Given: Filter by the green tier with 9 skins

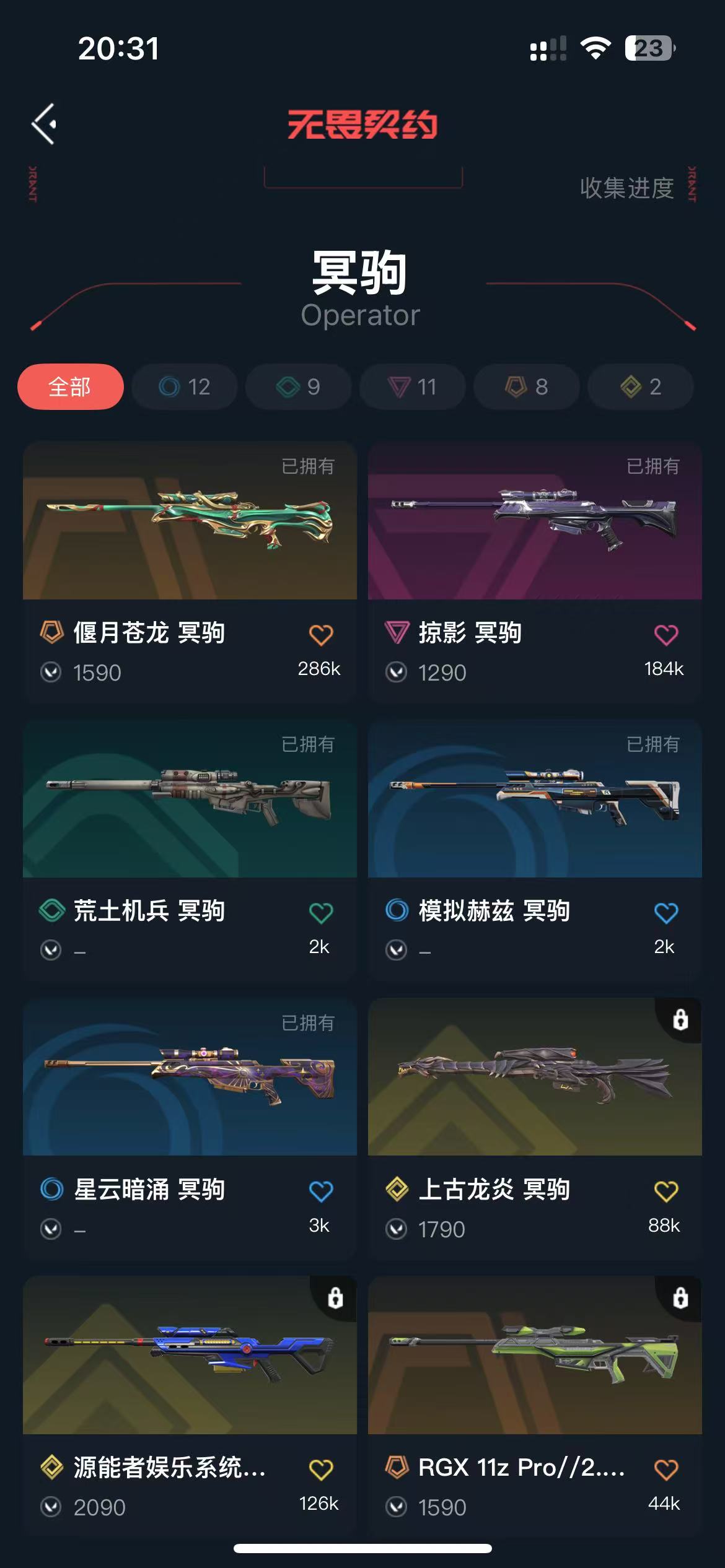Looking at the screenshot, I should click(x=298, y=387).
